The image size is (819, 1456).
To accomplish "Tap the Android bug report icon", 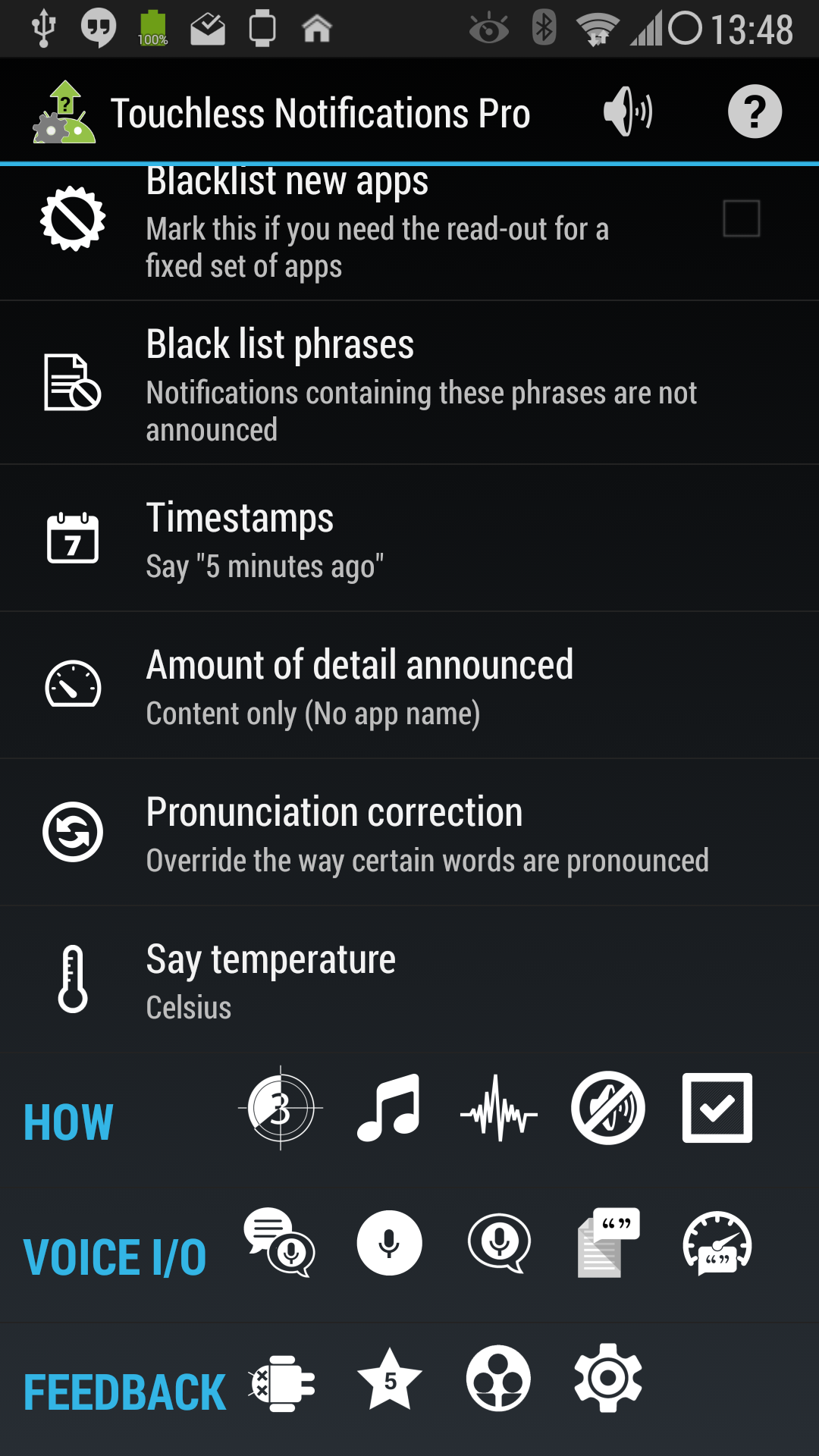I will point(281,1383).
